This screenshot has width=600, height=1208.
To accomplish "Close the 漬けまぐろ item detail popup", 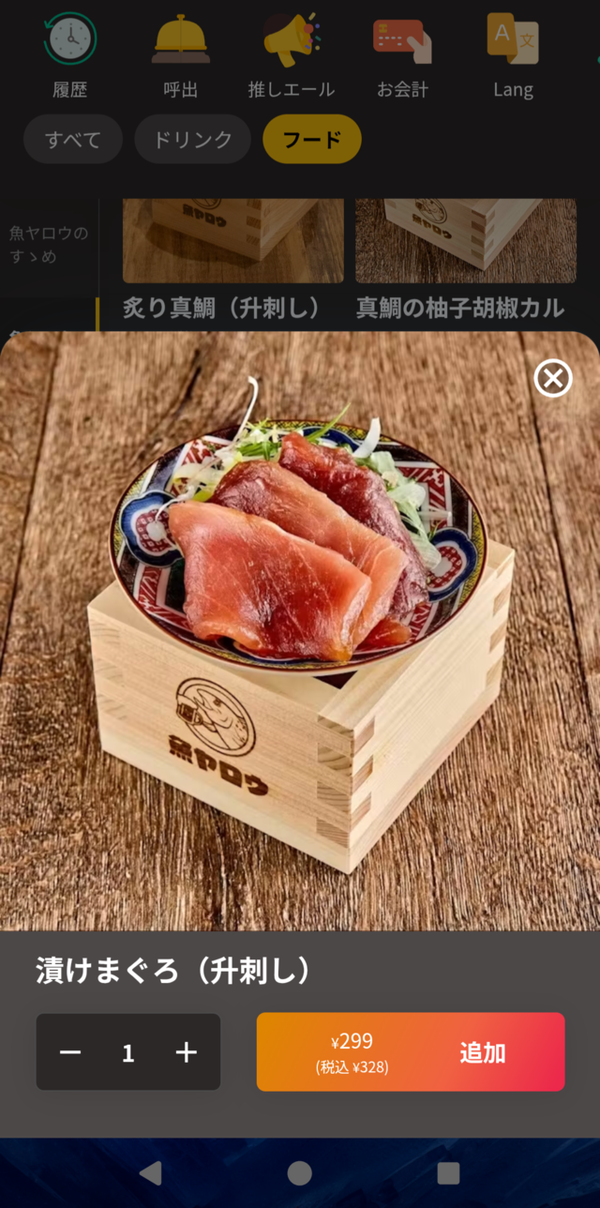I will click(x=553, y=378).
